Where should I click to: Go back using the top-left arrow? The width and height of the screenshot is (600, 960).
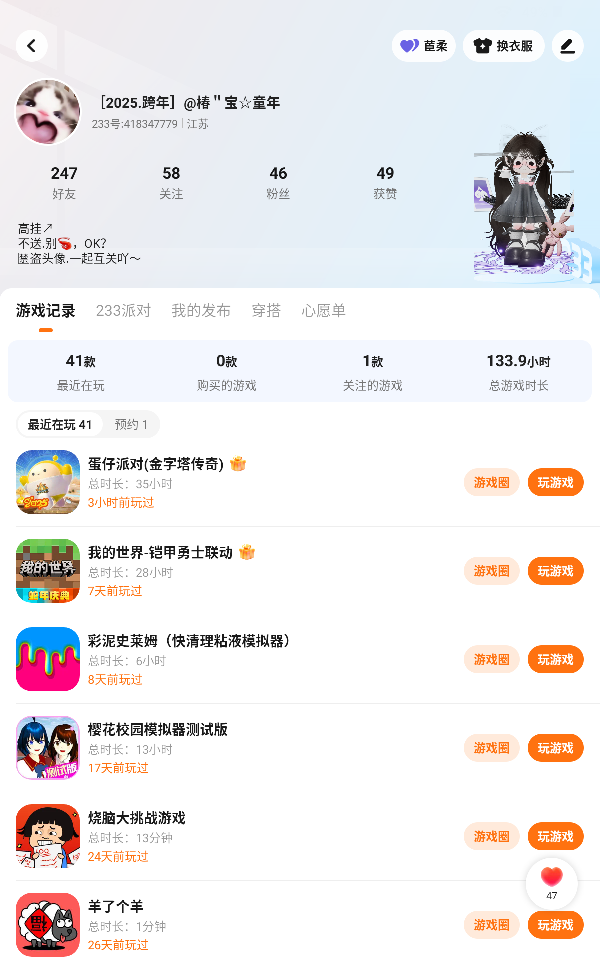[x=31, y=46]
